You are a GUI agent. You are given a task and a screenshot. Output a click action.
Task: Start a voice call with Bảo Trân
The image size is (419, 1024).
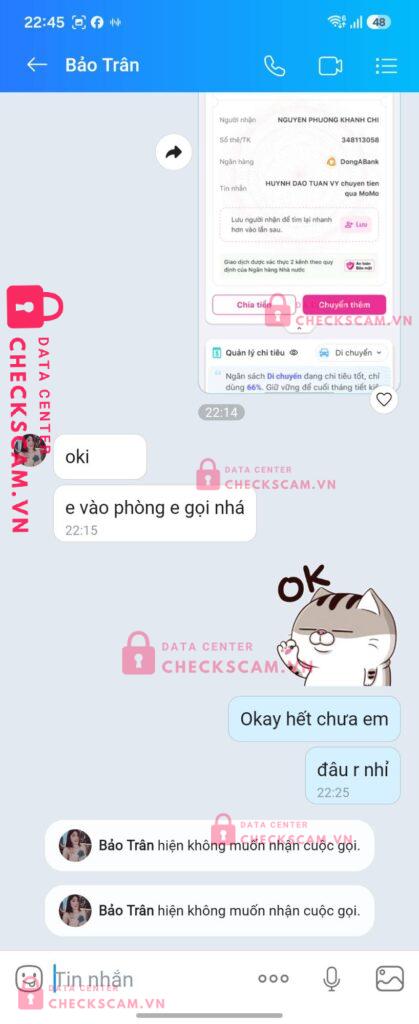pos(274,65)
